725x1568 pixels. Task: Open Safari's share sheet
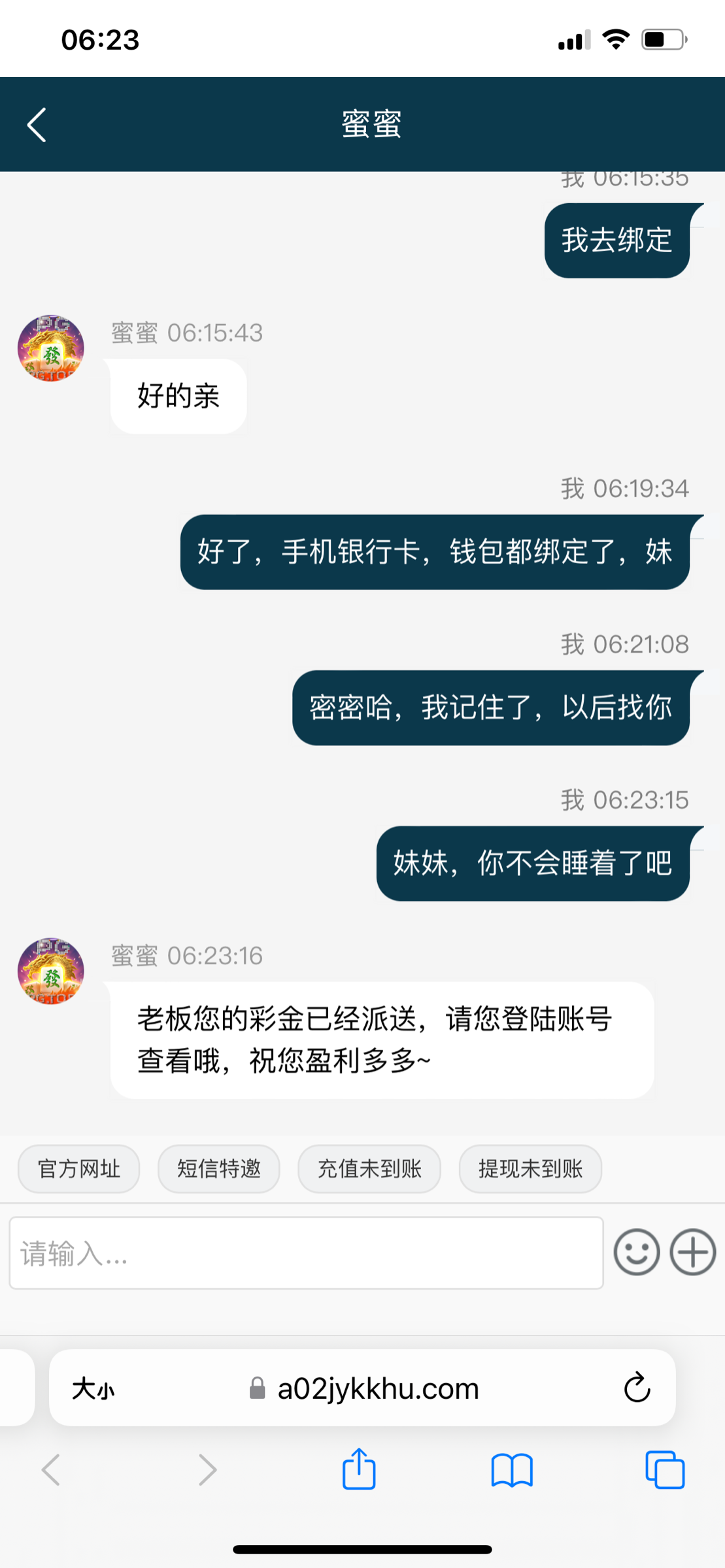click(x=359, y=1470)
